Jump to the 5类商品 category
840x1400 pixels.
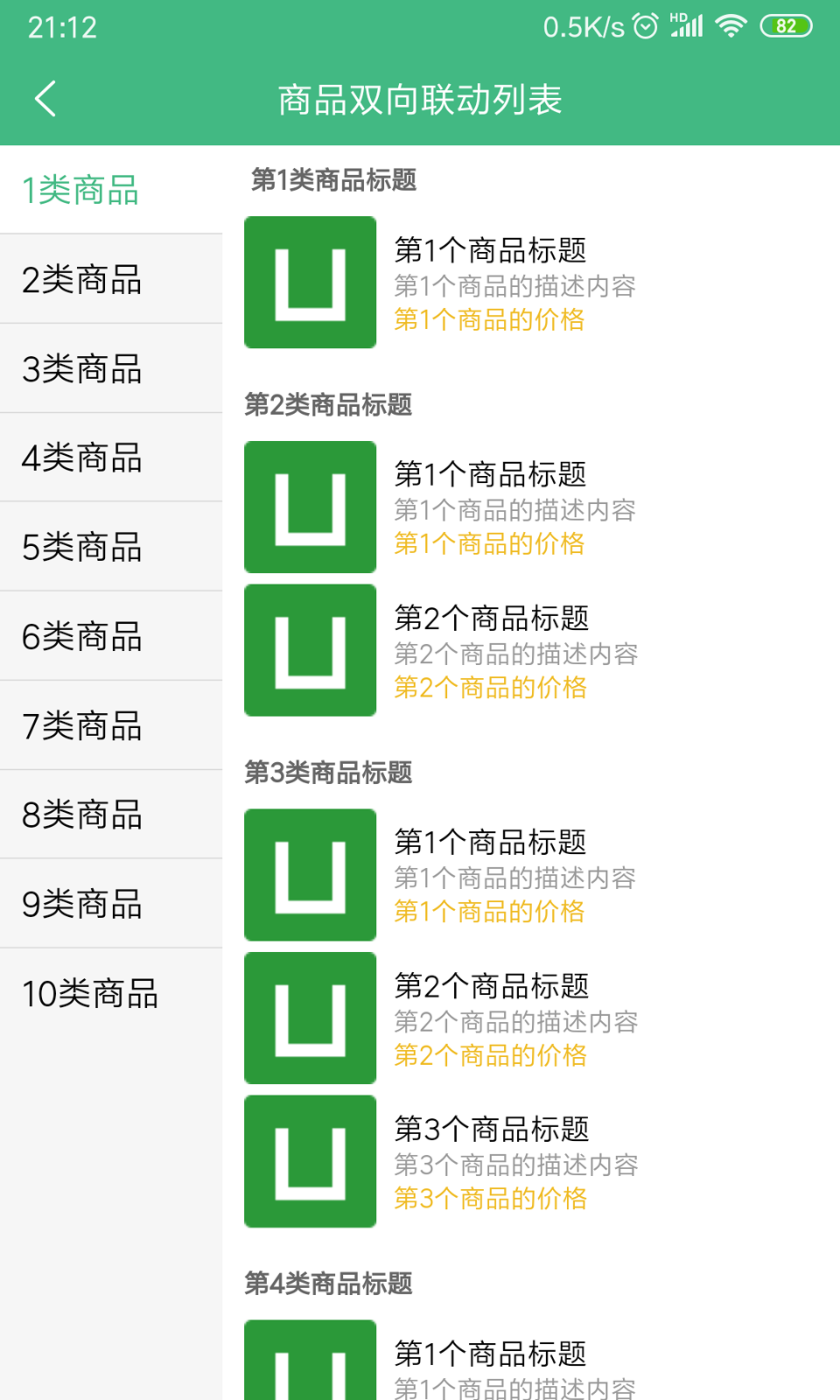pyautogui.click(x=111, y=547)
